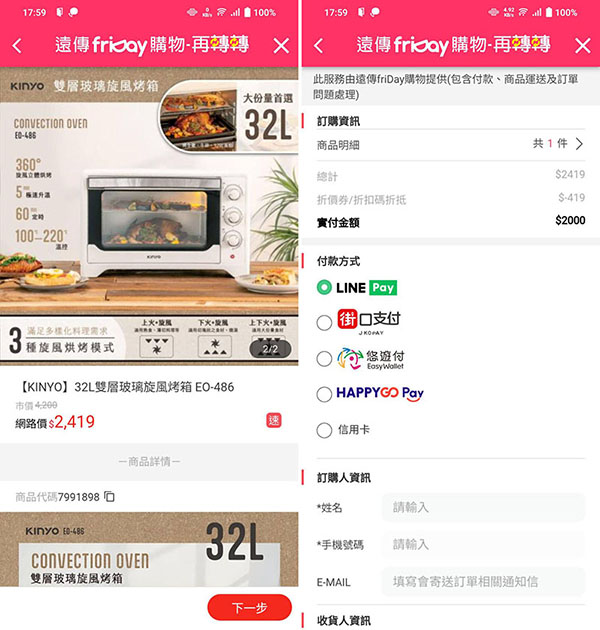Select 悠遊付 Easy Wallet payment
This screenshot has height=630, width=600.
324,358
